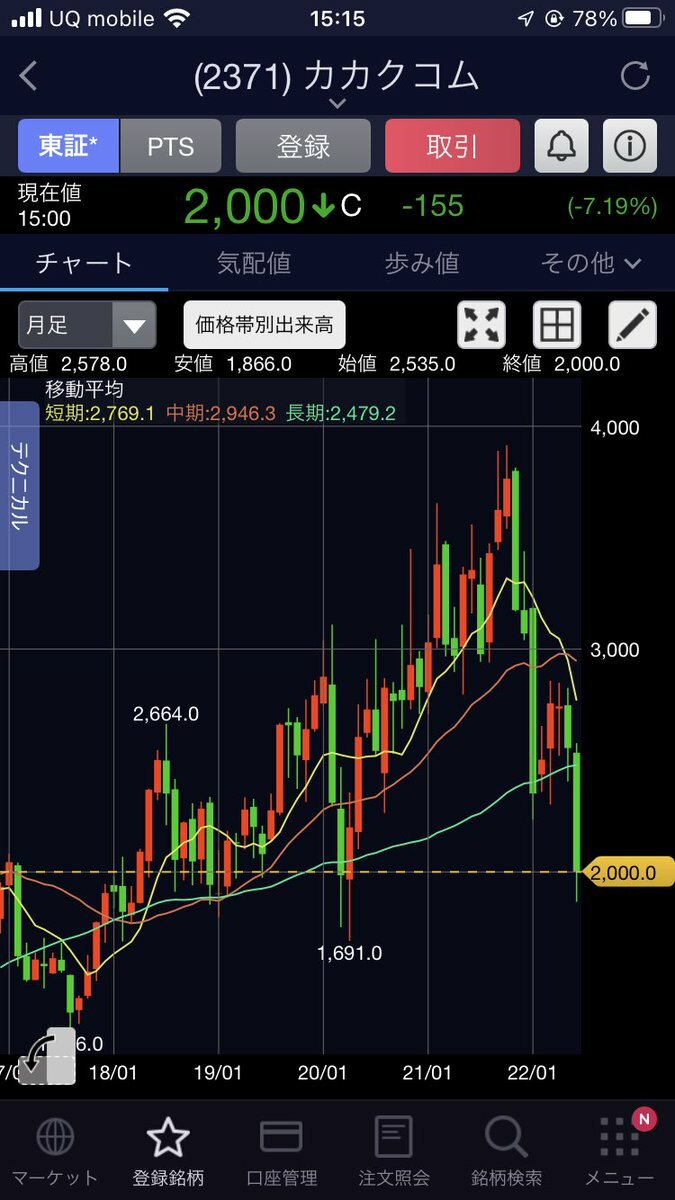
Task: Select the 東証 market button
Action: pos(68,146)
